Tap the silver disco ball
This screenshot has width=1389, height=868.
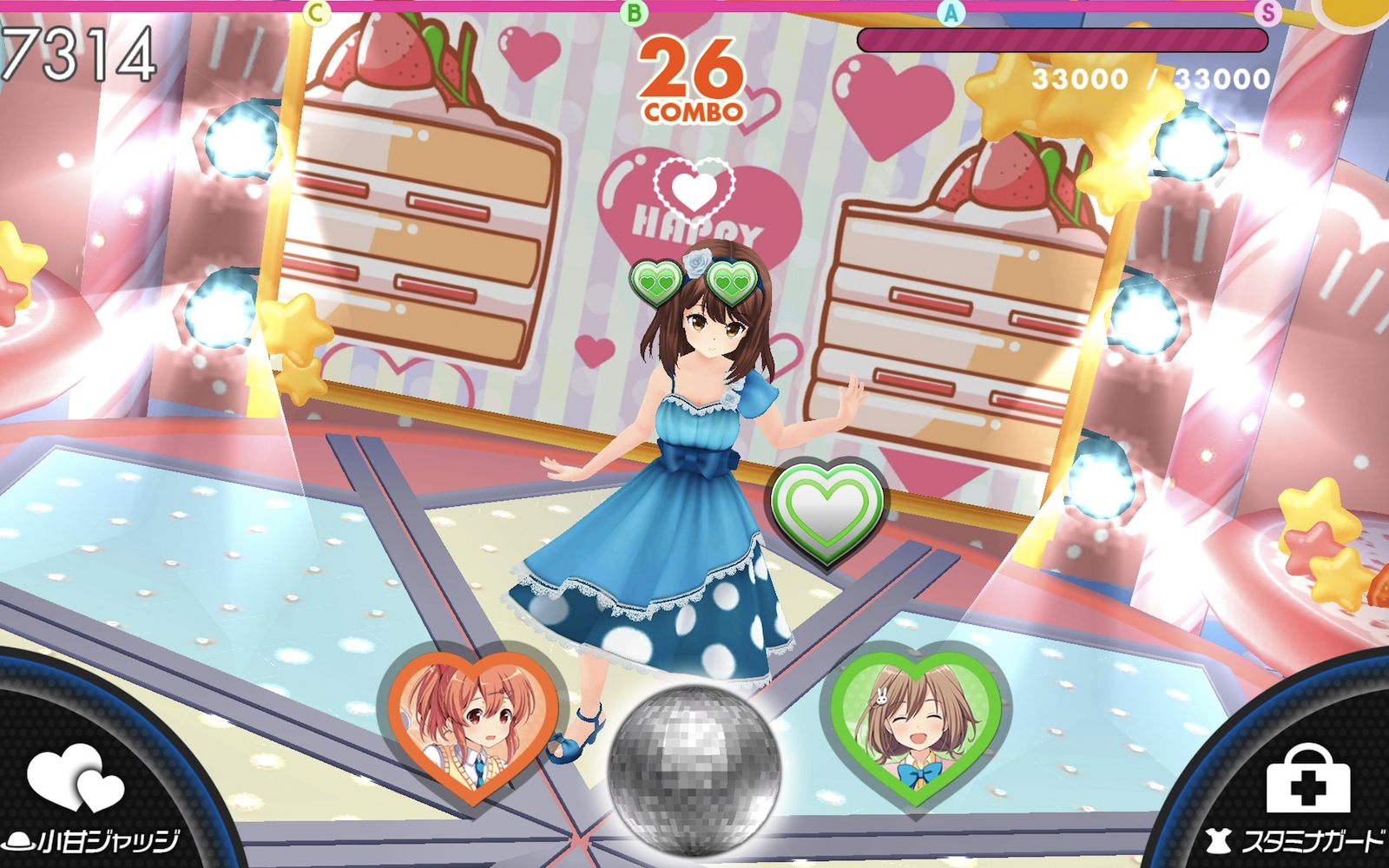(694, 769)
